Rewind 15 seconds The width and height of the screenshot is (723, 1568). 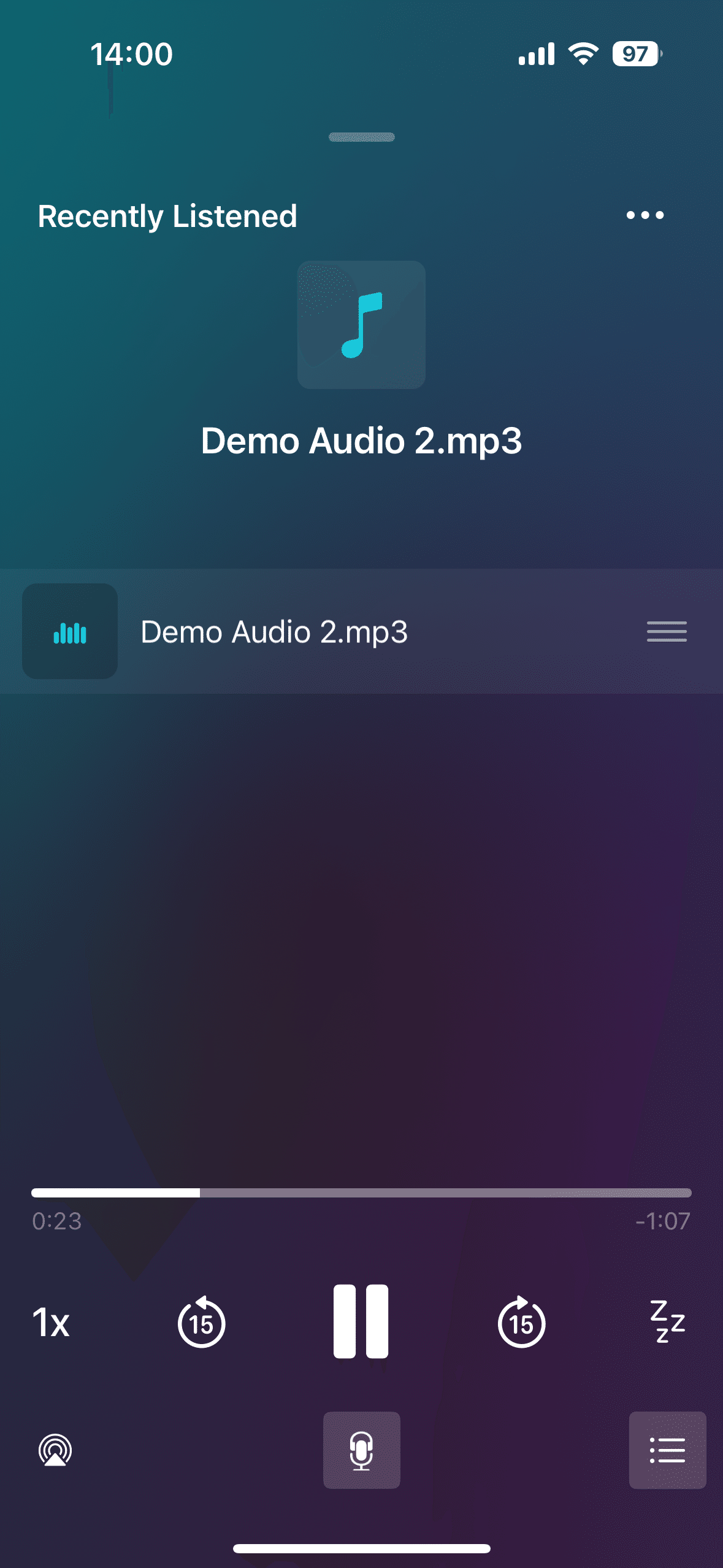click(201, 1322)
